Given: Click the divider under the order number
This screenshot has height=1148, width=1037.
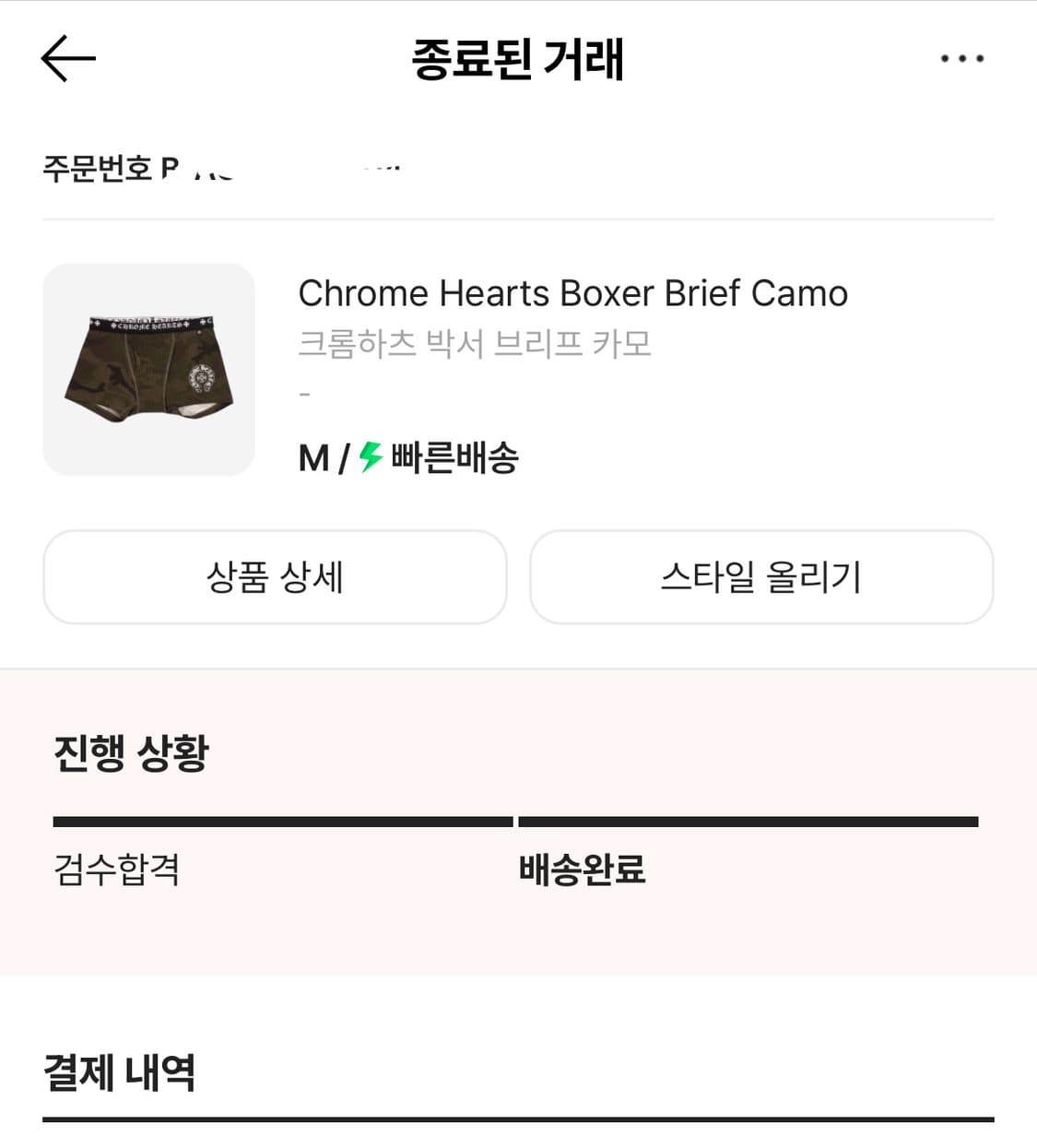Looking at the screenshot, I should (x=518, y=218).
